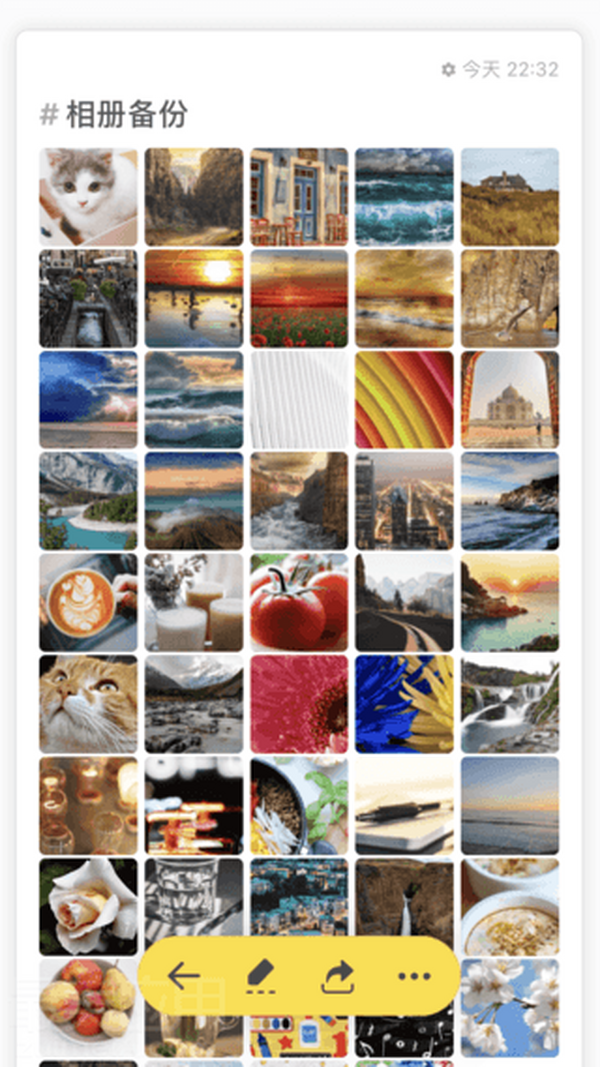This screenshot has width=600, height=1067.
Task: Open the note settings gear icon
Action: (448, 70)
